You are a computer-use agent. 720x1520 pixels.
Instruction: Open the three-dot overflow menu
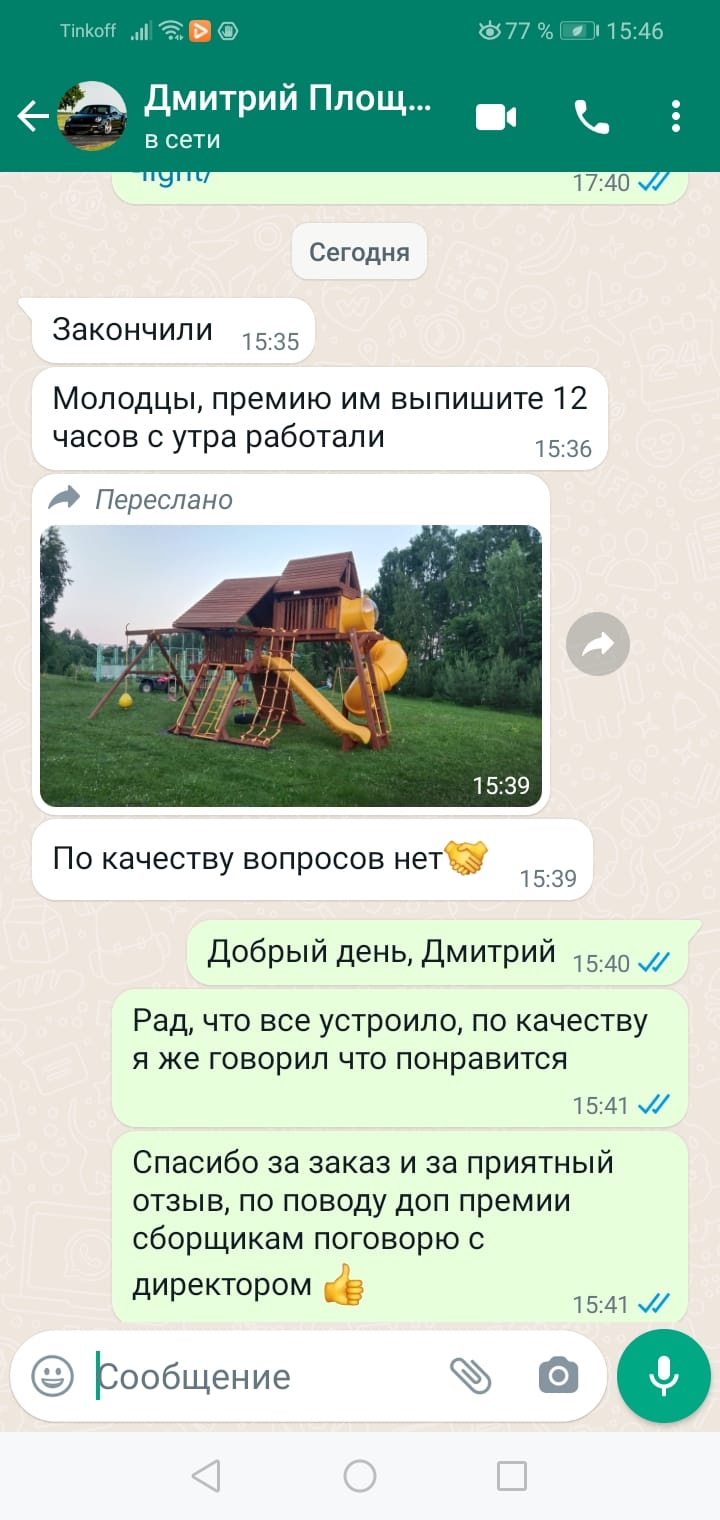tap(676, 117)
